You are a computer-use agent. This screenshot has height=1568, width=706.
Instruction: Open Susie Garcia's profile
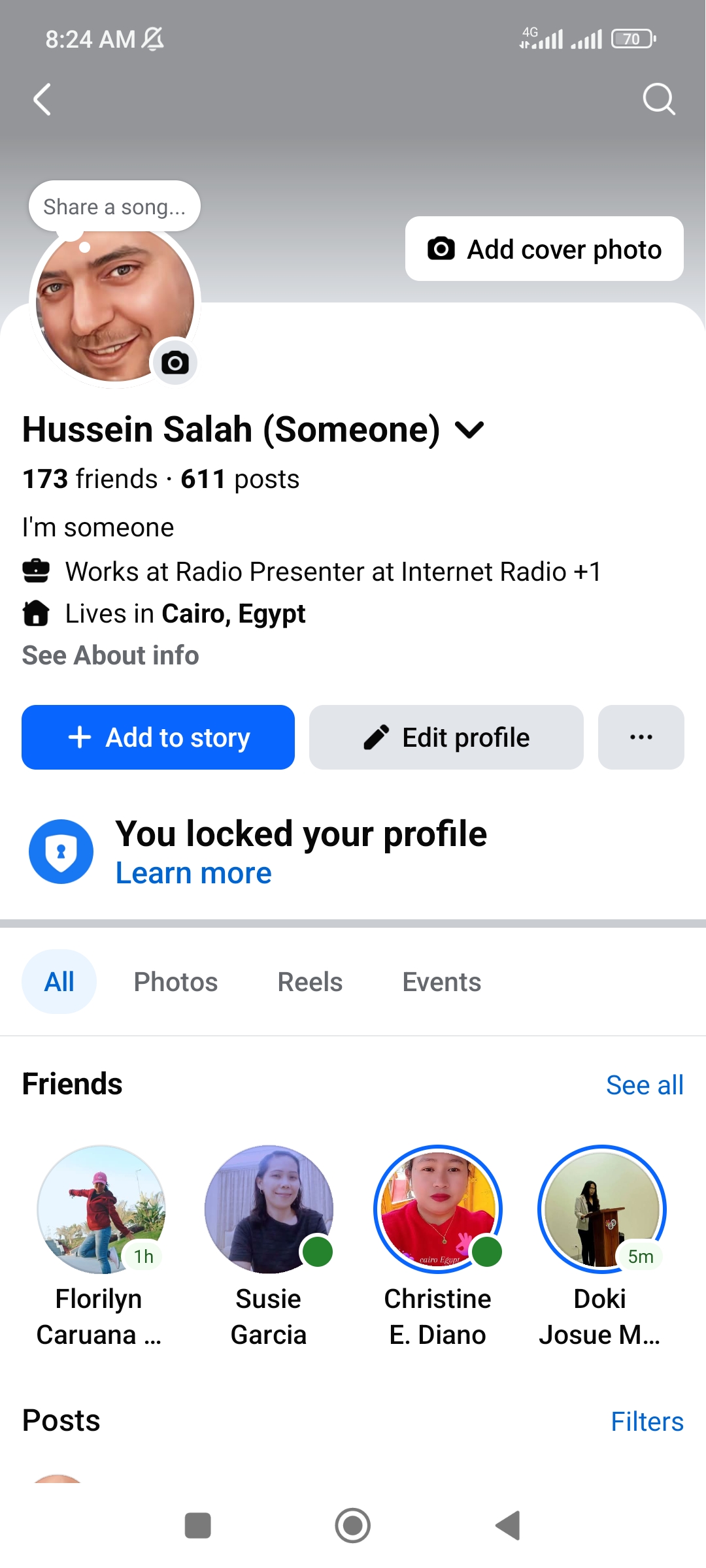[269, 1247]
